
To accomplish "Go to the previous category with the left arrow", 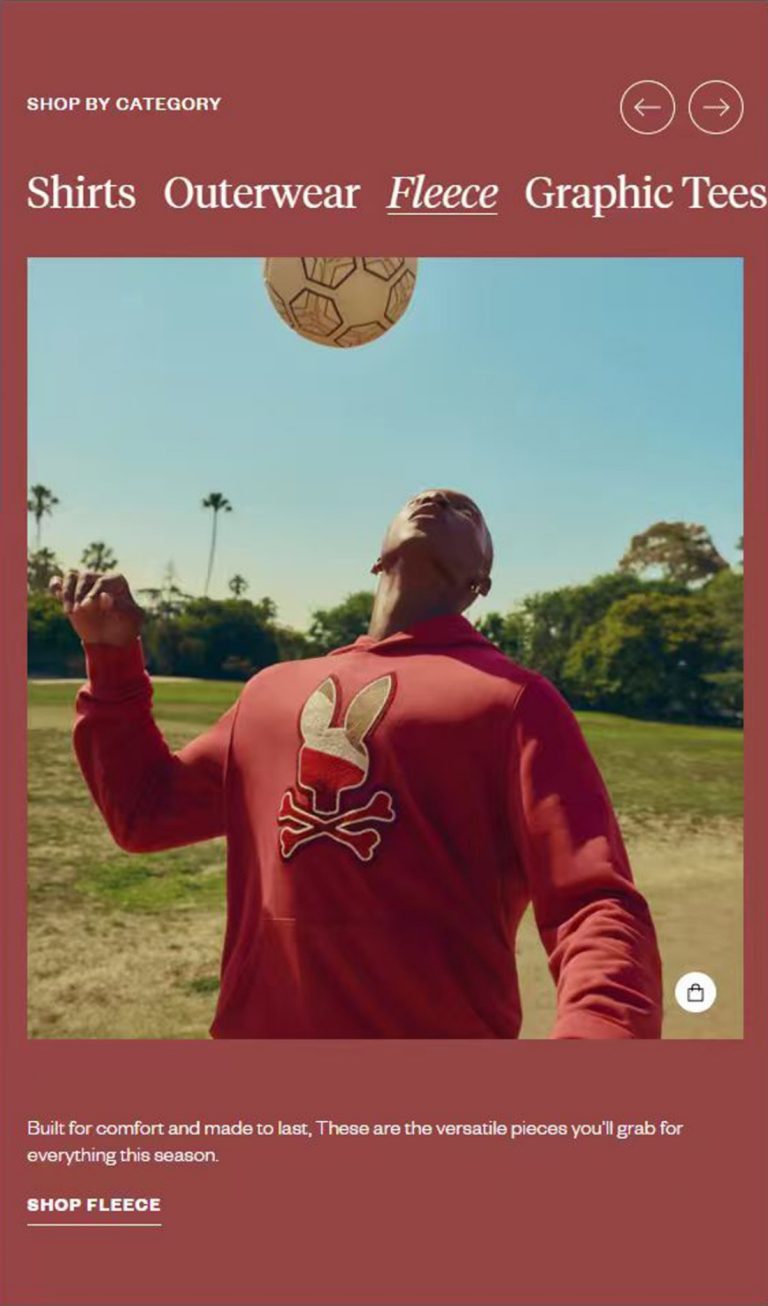I will point(647,107).
